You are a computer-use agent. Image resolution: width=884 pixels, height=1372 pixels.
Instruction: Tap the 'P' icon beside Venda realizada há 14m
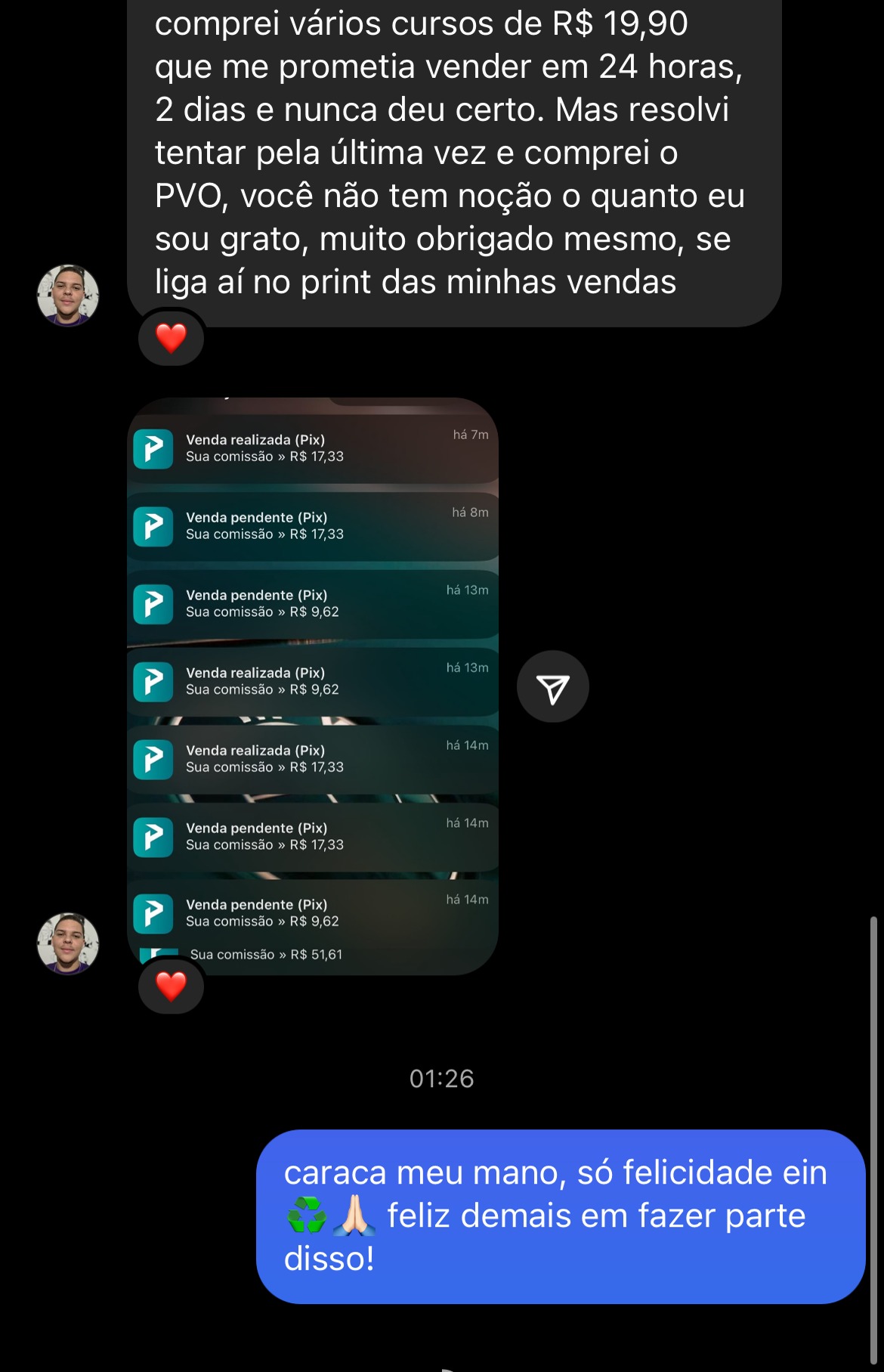tap(154, 758)
